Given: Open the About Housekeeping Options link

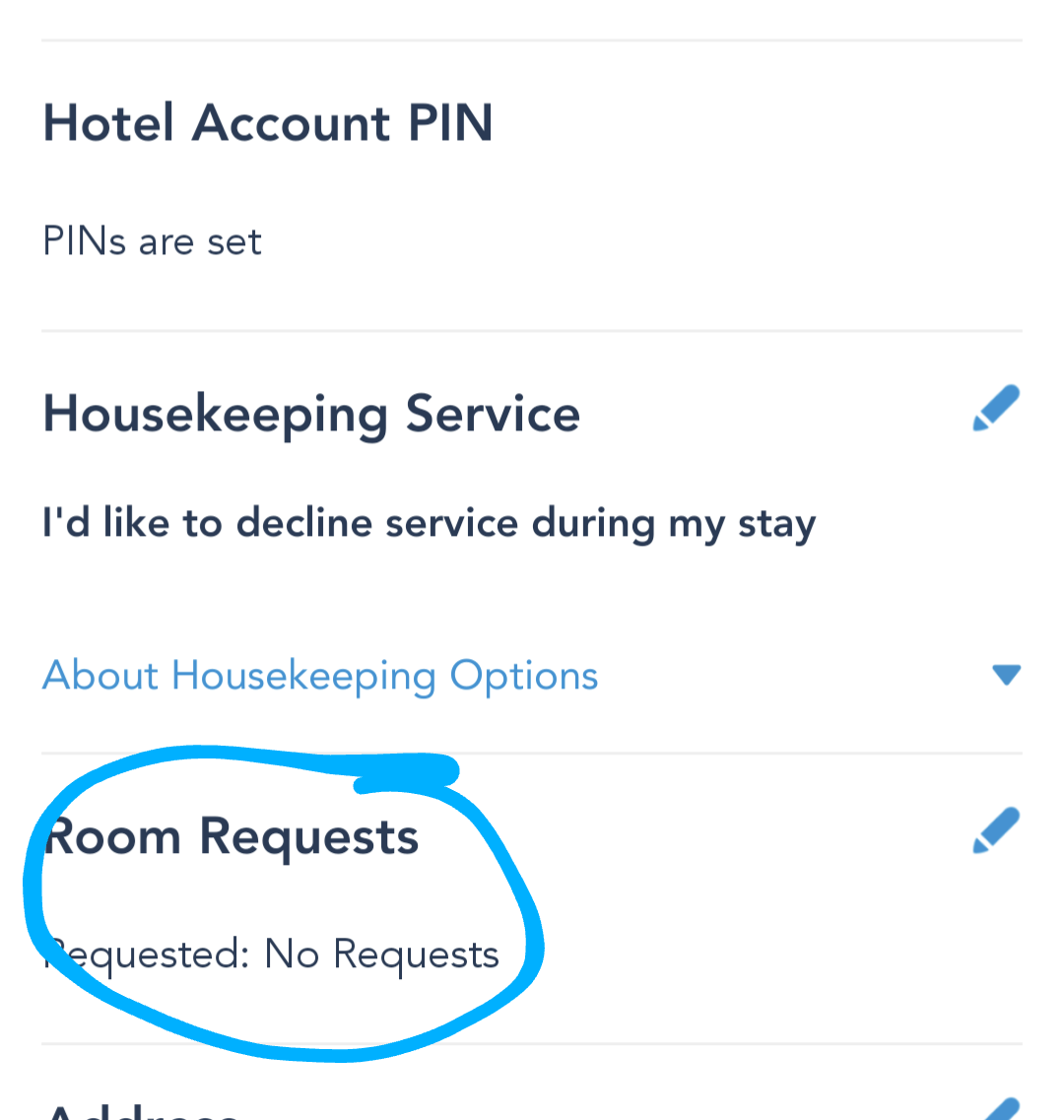Looking at the screenshot, I should click(x=319, y=674).
